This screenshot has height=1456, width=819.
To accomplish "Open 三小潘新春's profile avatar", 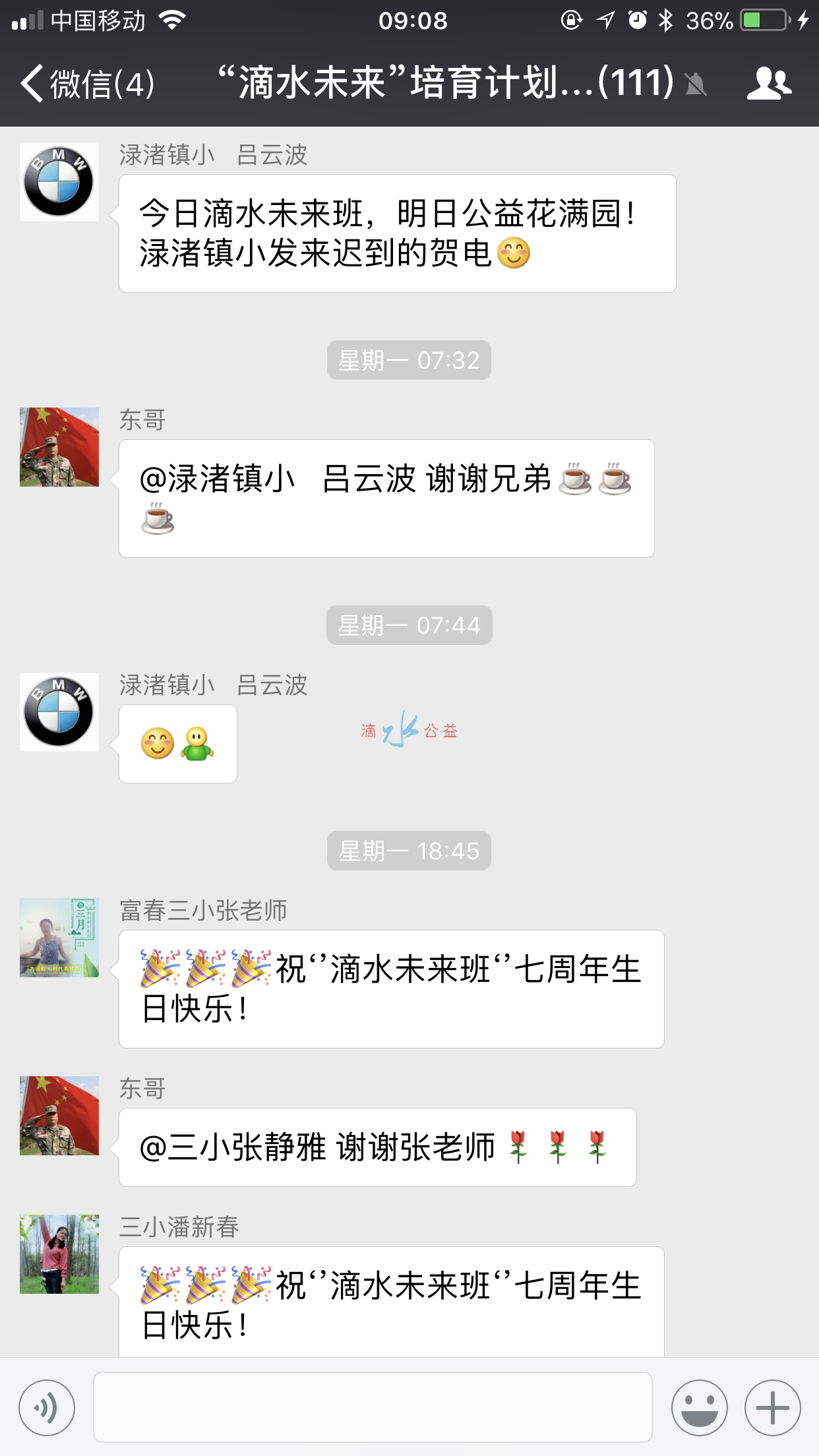I will coord(59,1254).
